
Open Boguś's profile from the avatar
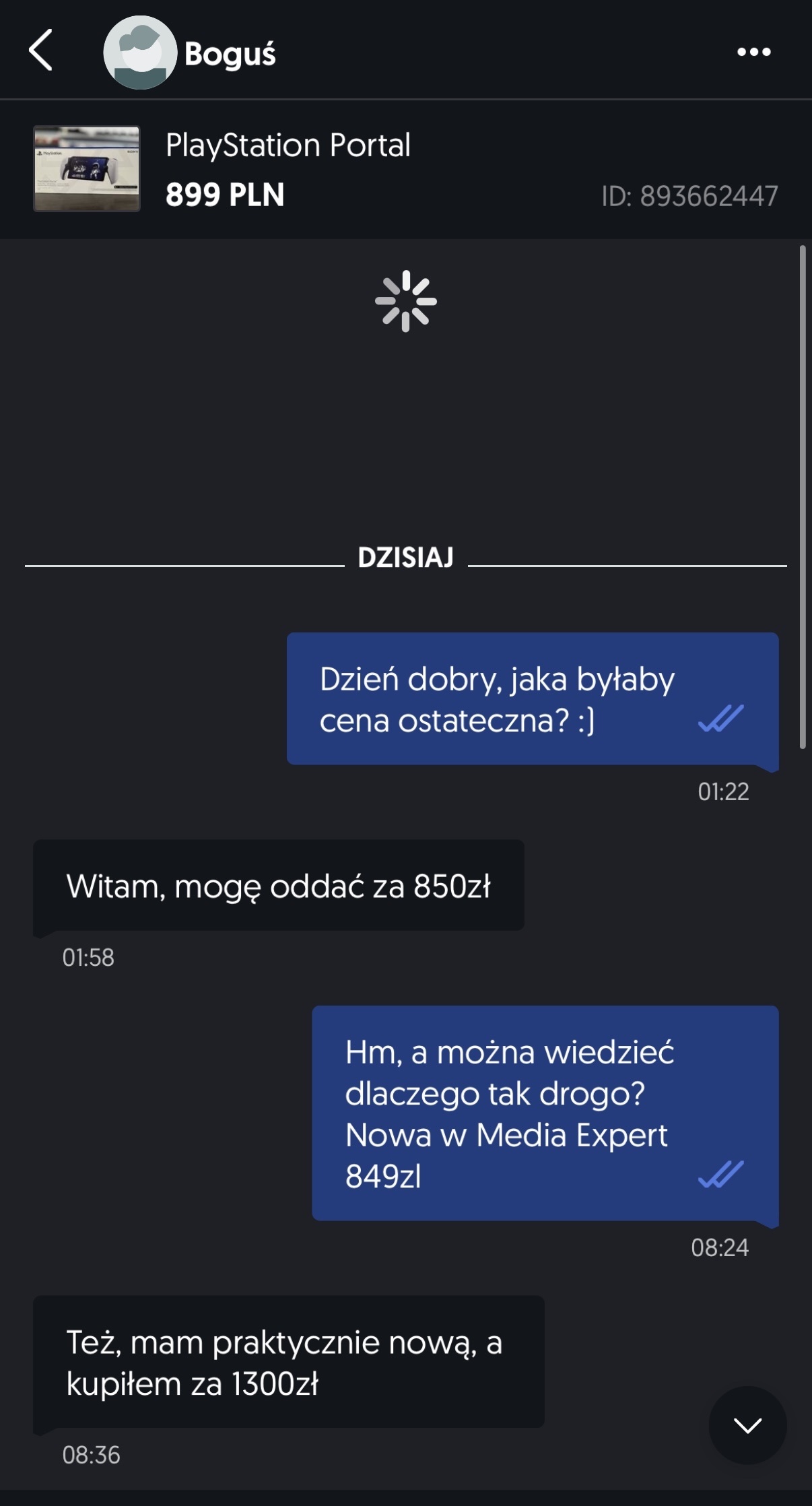(x=140, y=53)
